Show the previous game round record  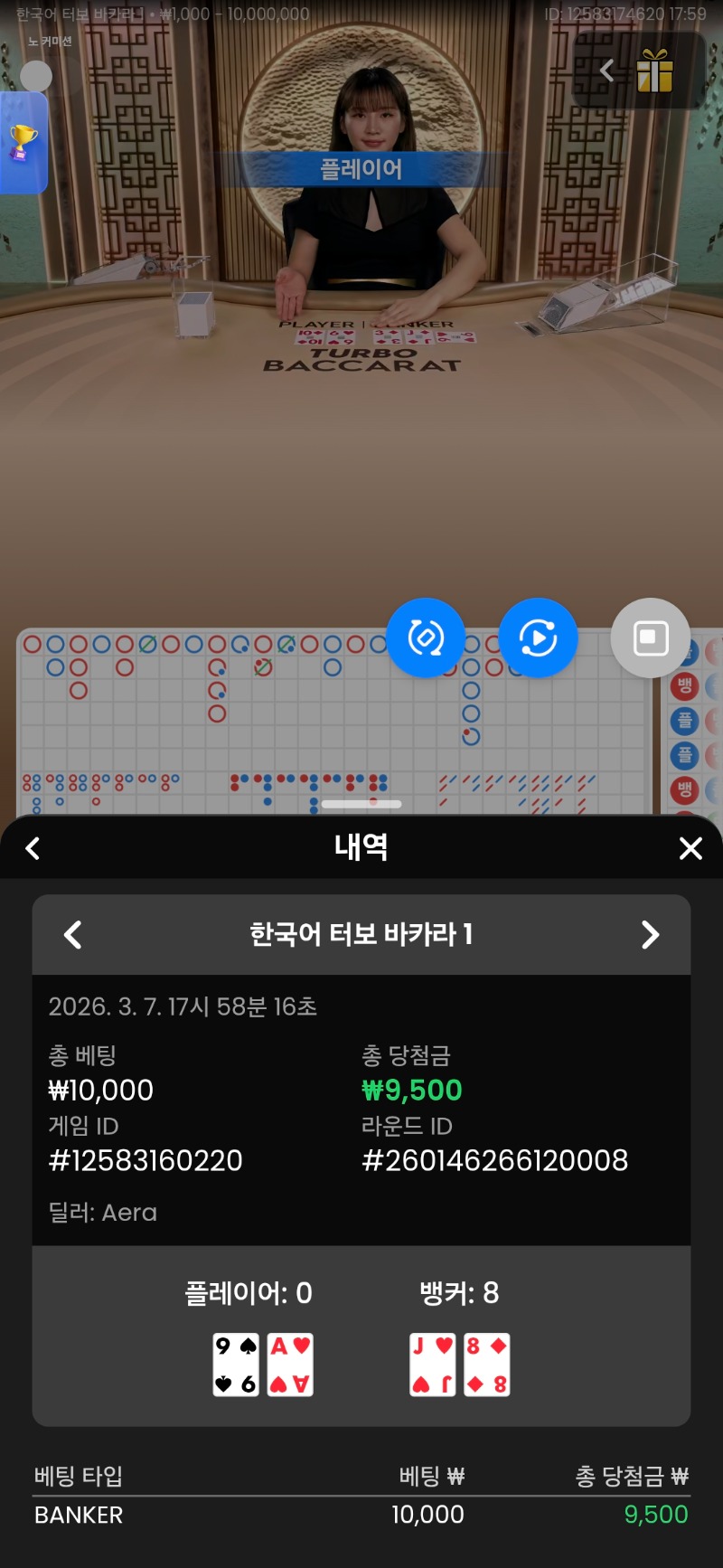coord(73,934)
